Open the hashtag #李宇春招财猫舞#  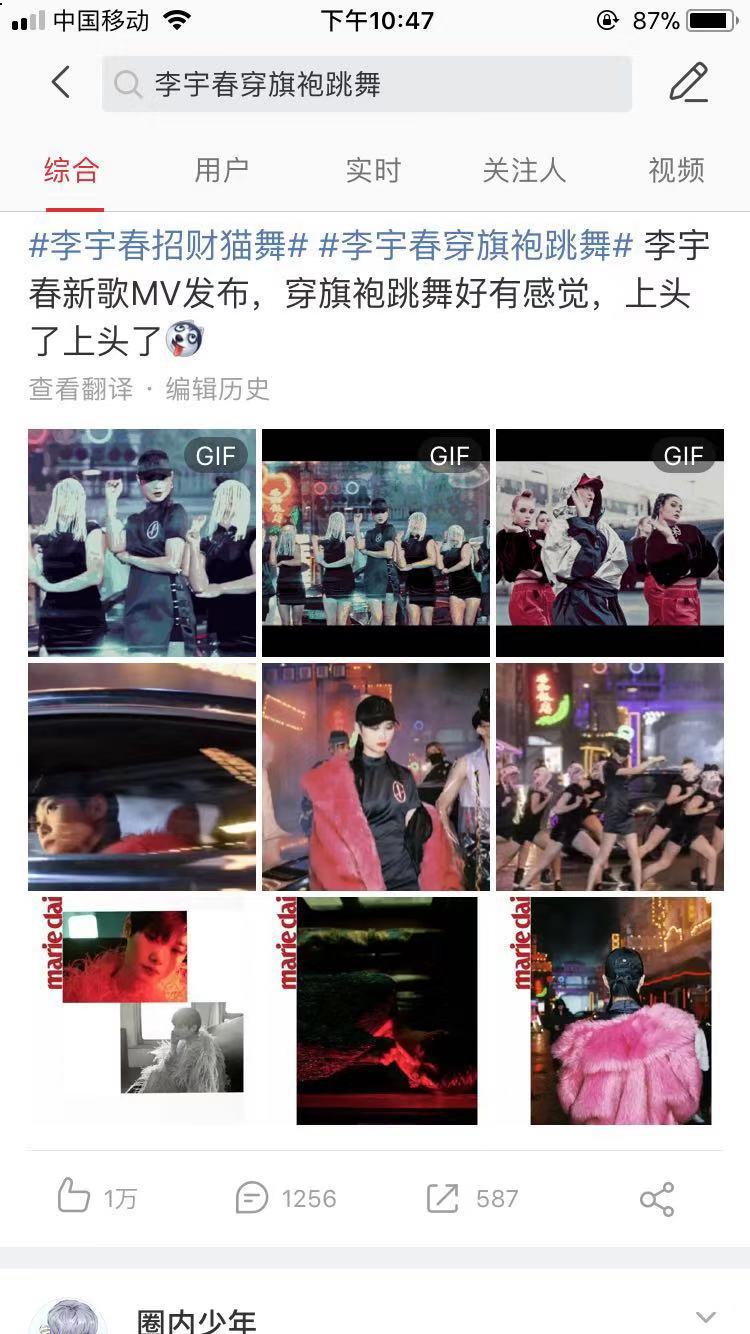click(x=168, y=245)
